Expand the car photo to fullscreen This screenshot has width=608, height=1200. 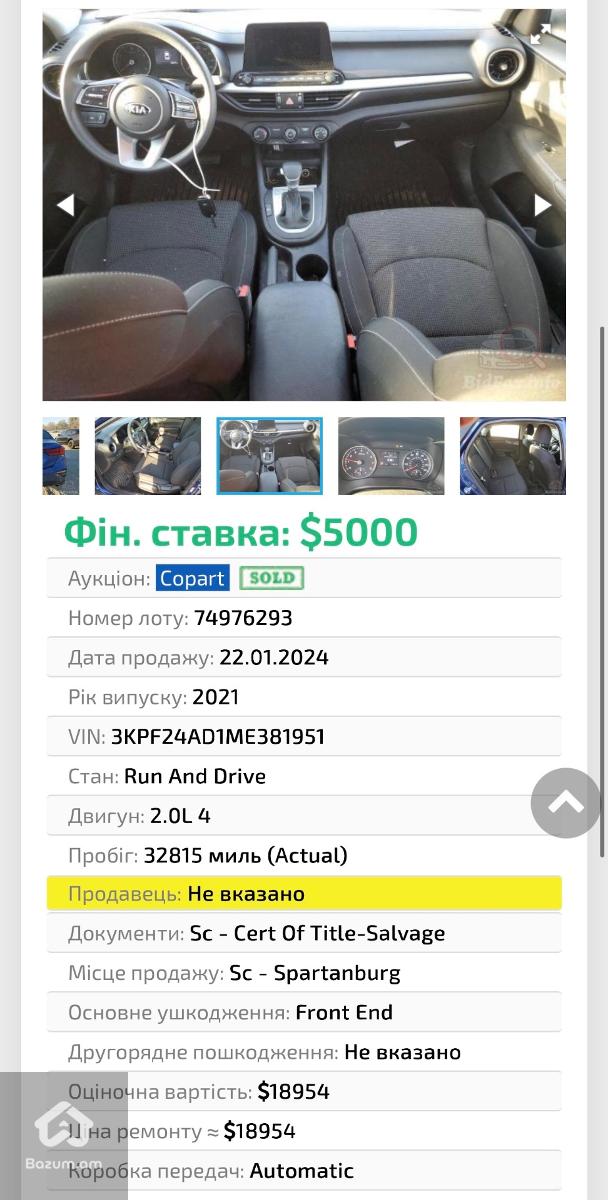[x=541, y=35]
